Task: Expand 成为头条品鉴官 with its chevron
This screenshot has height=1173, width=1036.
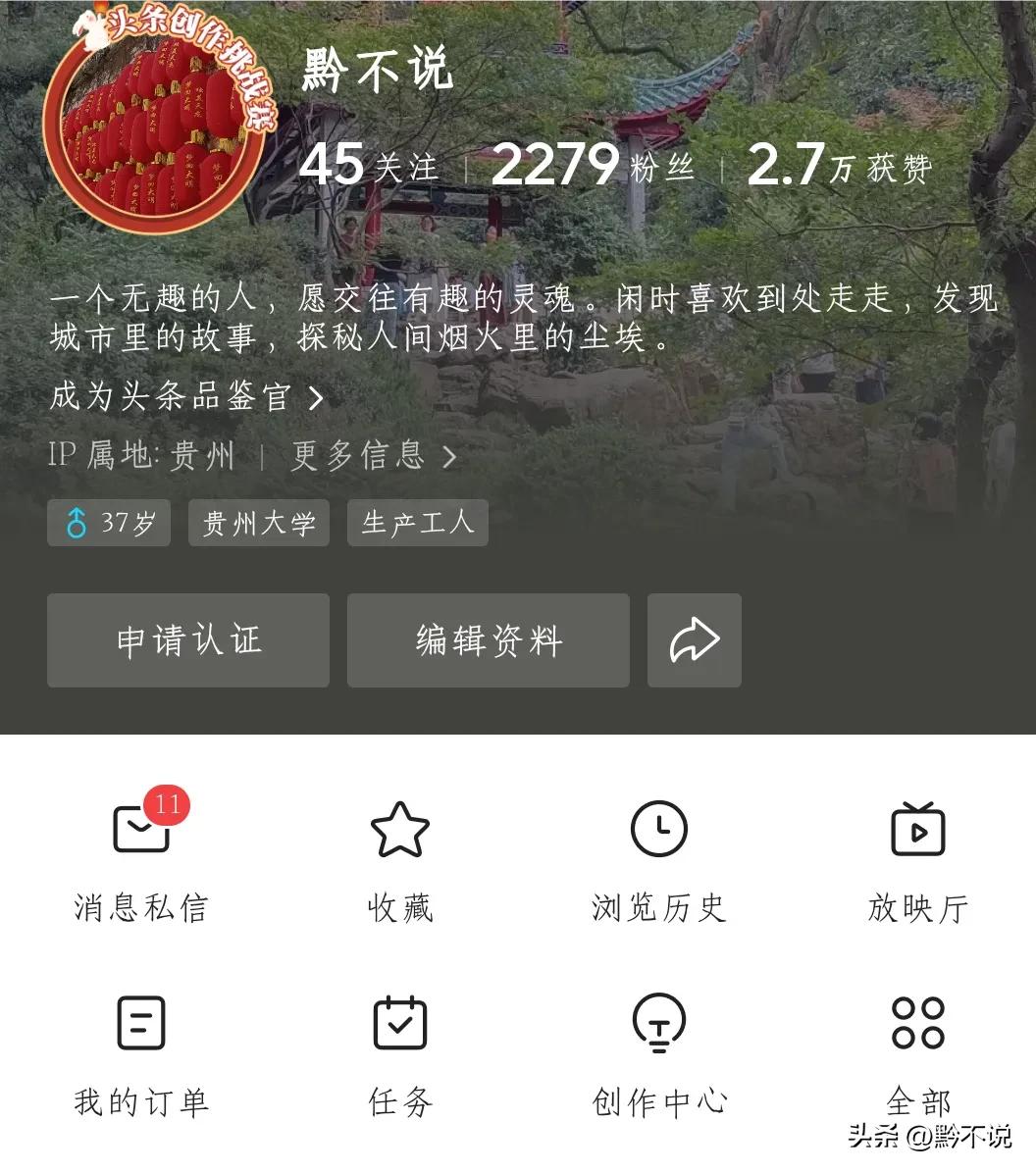Action: [x=186, y=398]
